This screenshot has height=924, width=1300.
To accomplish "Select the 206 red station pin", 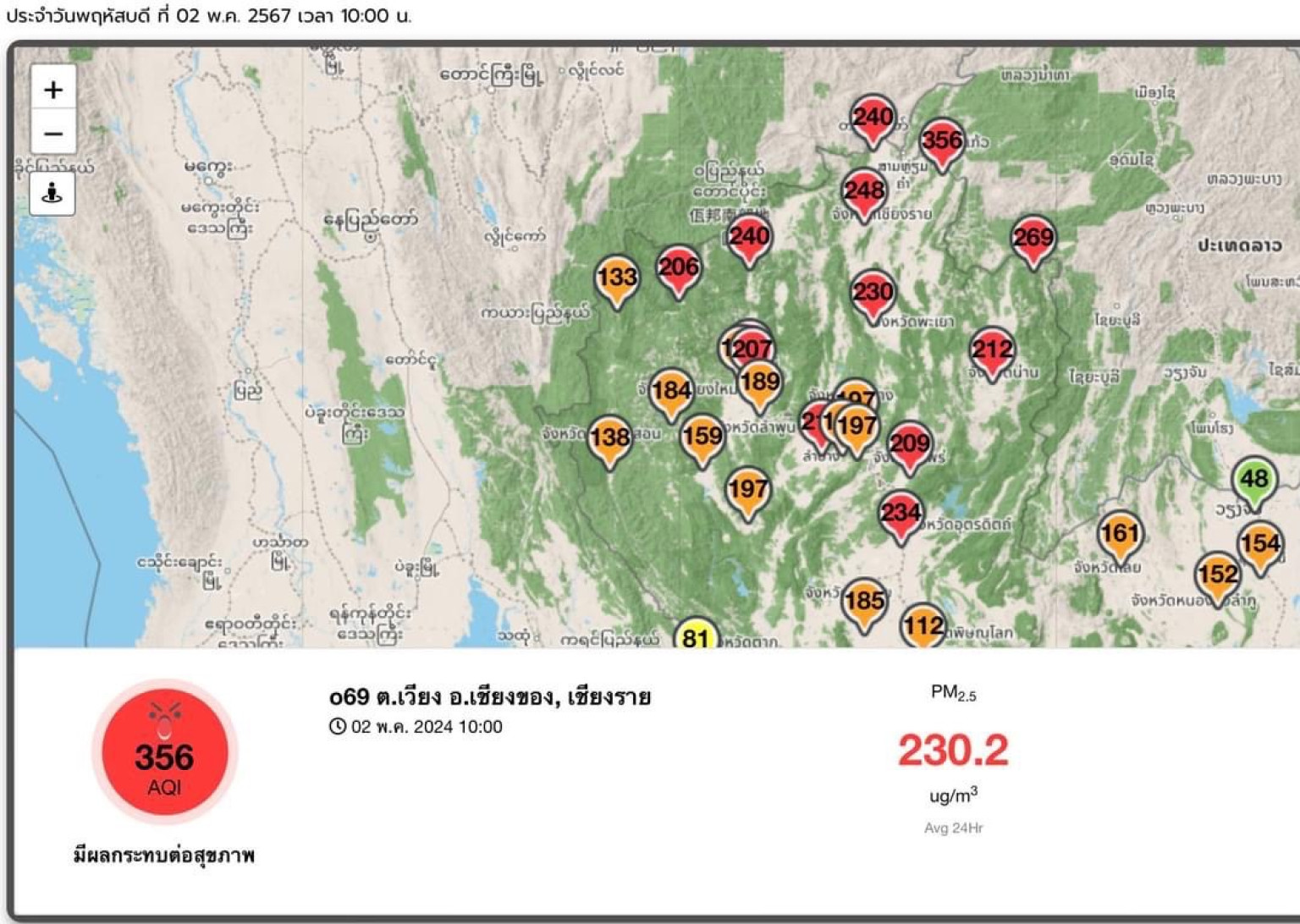I will (678, 268).
